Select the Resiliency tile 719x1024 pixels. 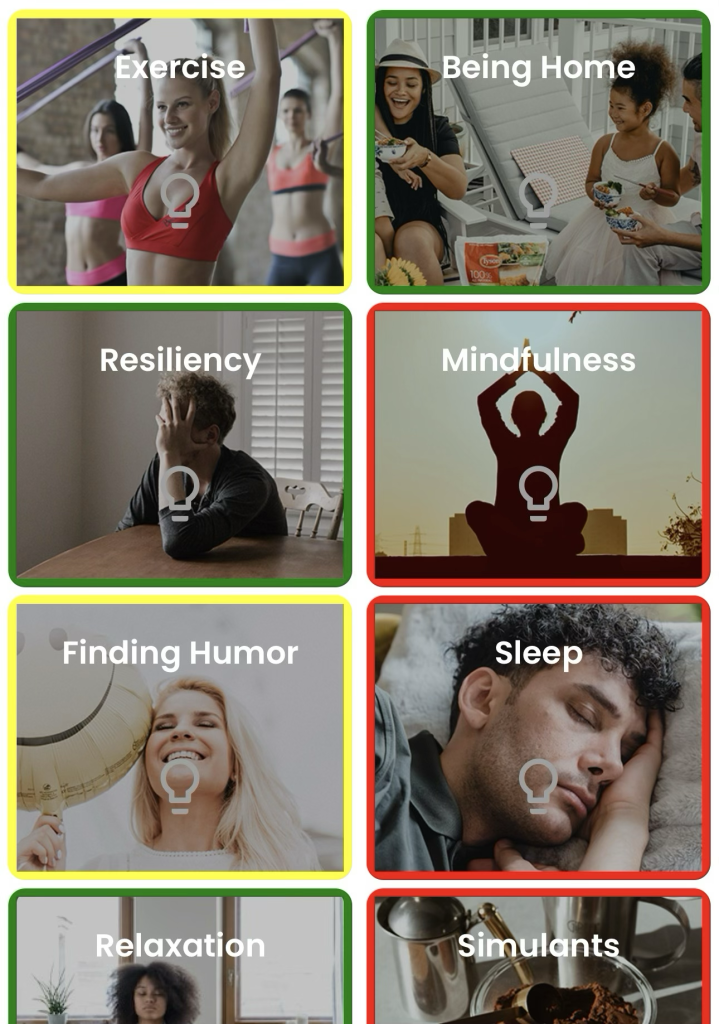(180, 445)
